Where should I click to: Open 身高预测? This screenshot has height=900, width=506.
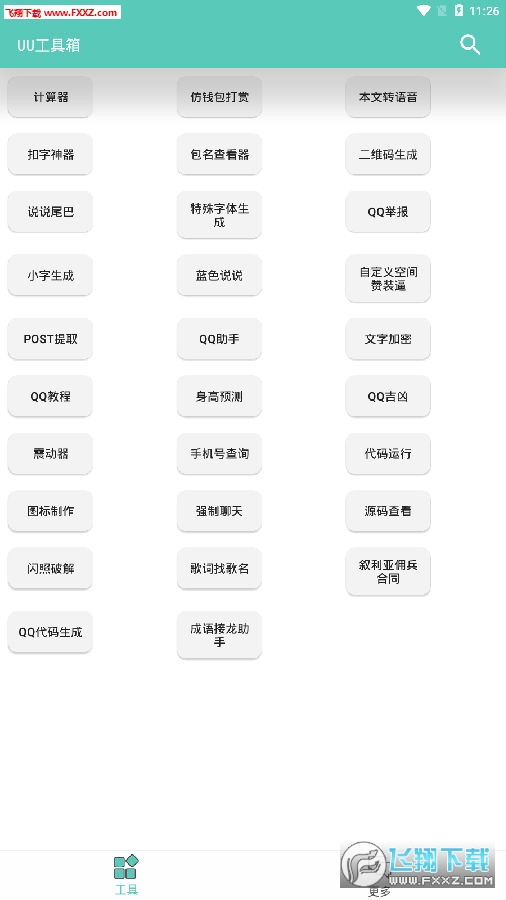(x=219, y=396)
